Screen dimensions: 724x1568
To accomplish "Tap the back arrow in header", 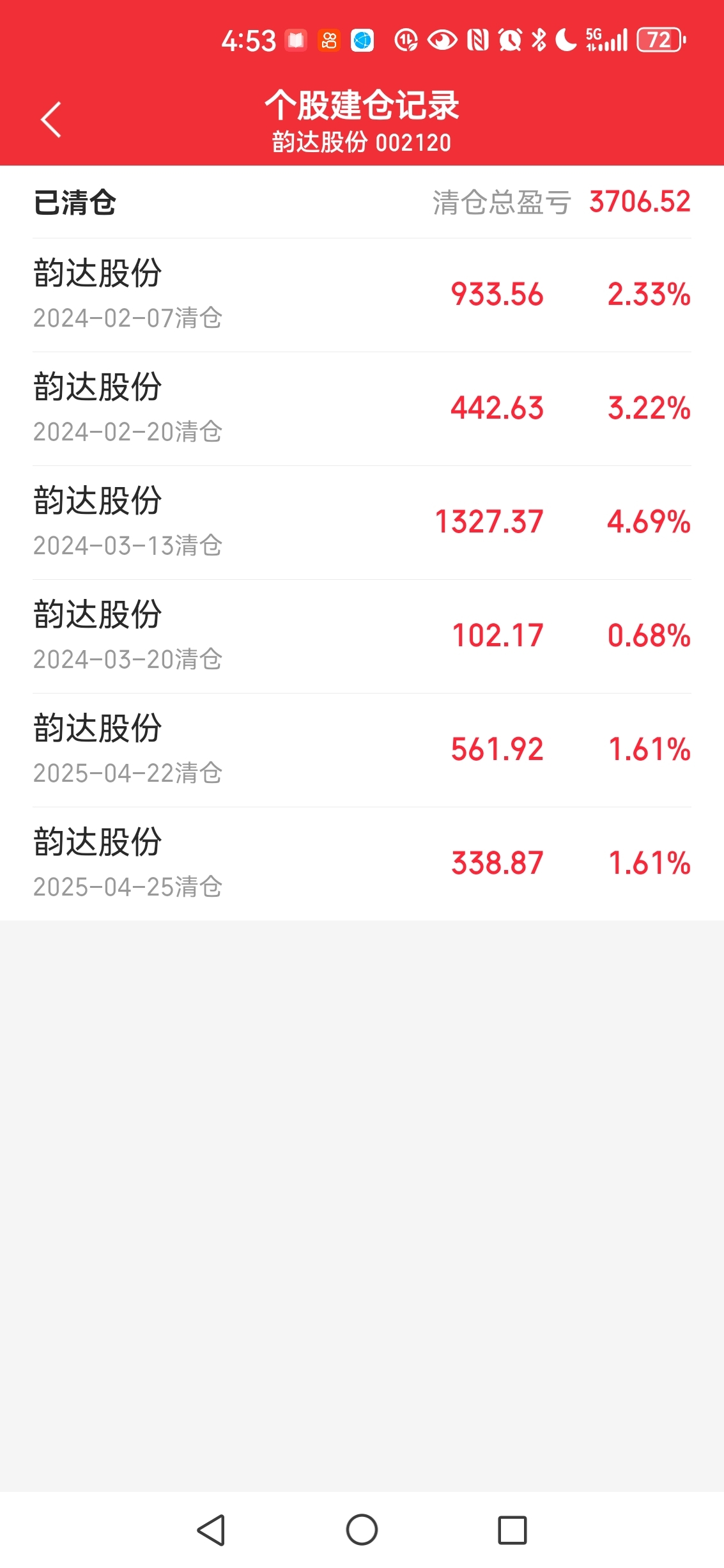I will [51, 120].
